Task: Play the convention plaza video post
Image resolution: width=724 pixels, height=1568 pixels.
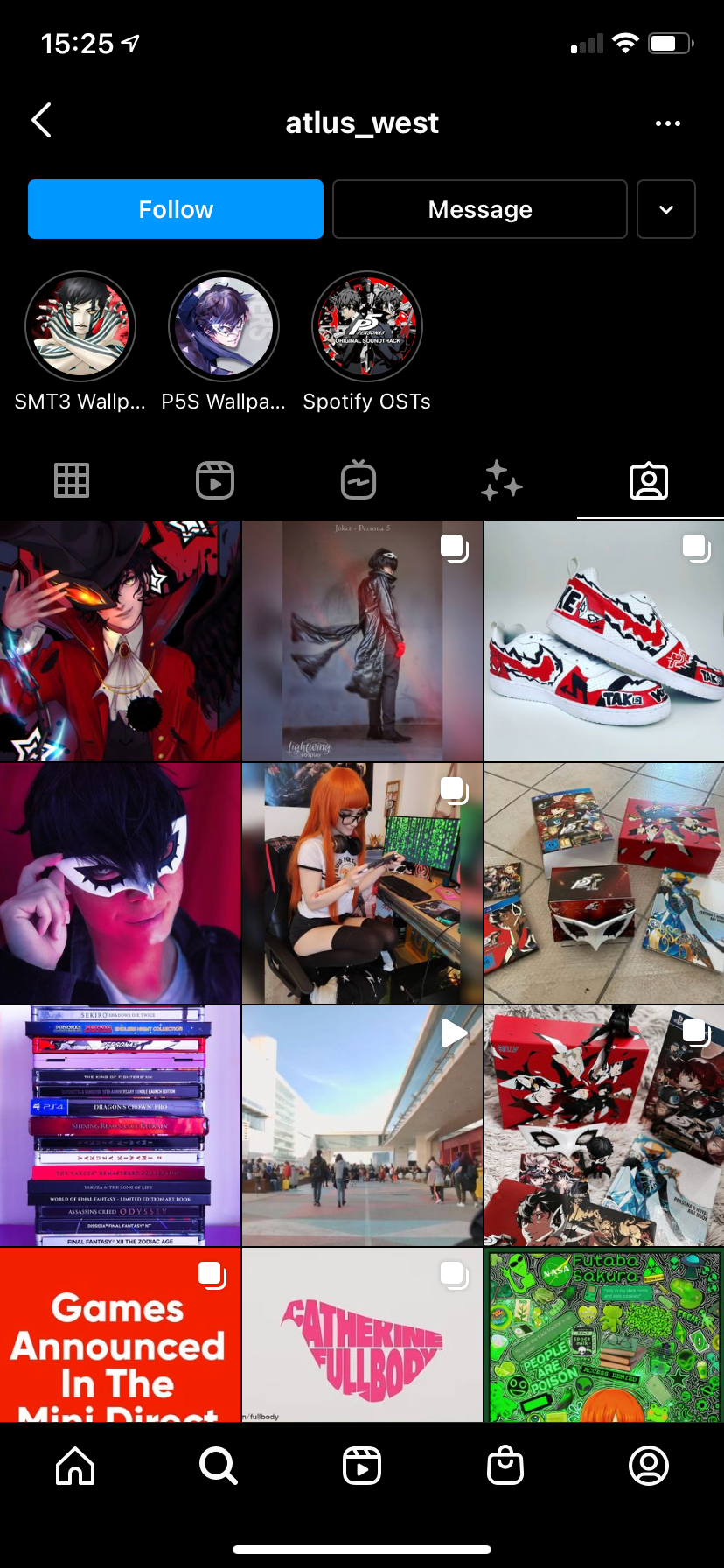Action: pos(362,1125)
